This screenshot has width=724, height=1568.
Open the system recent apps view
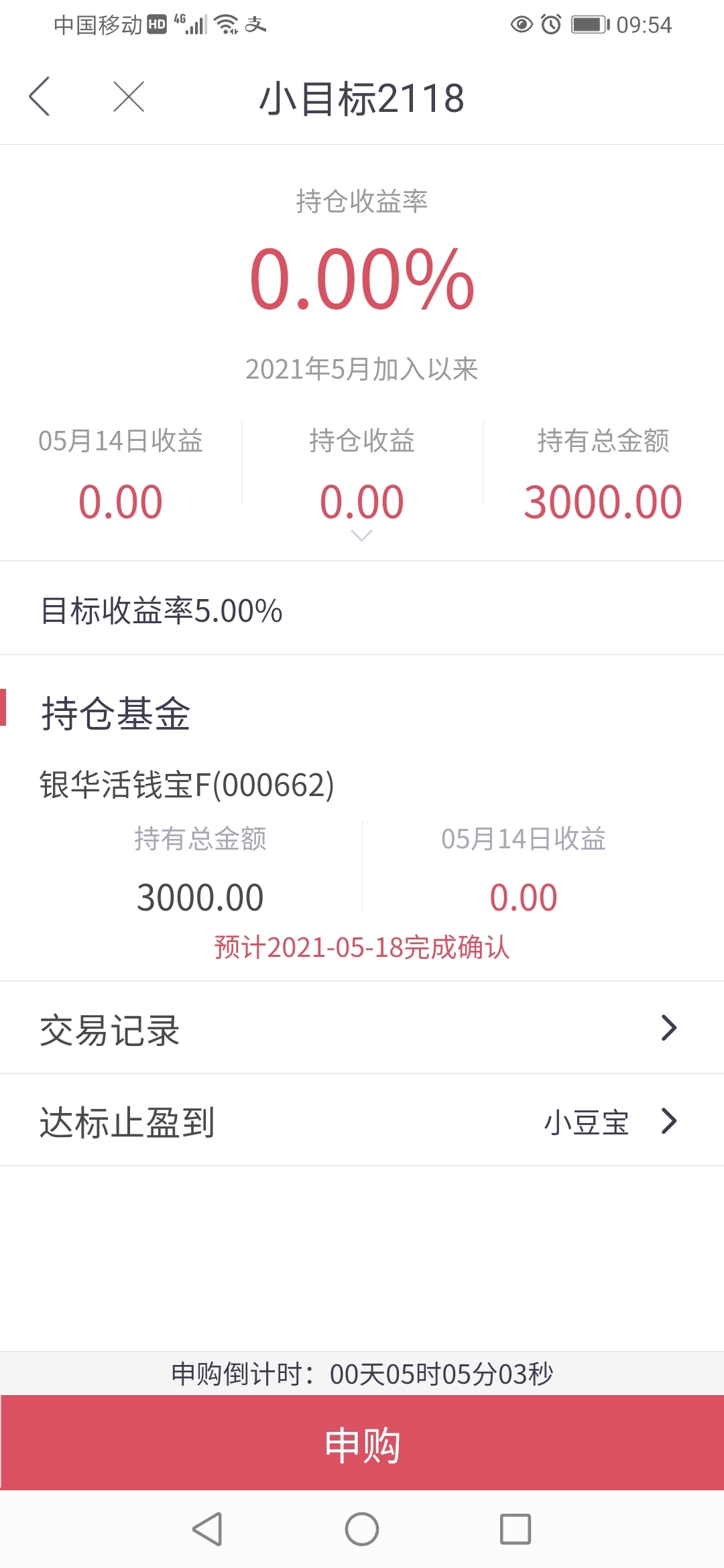click(516, 1530)
